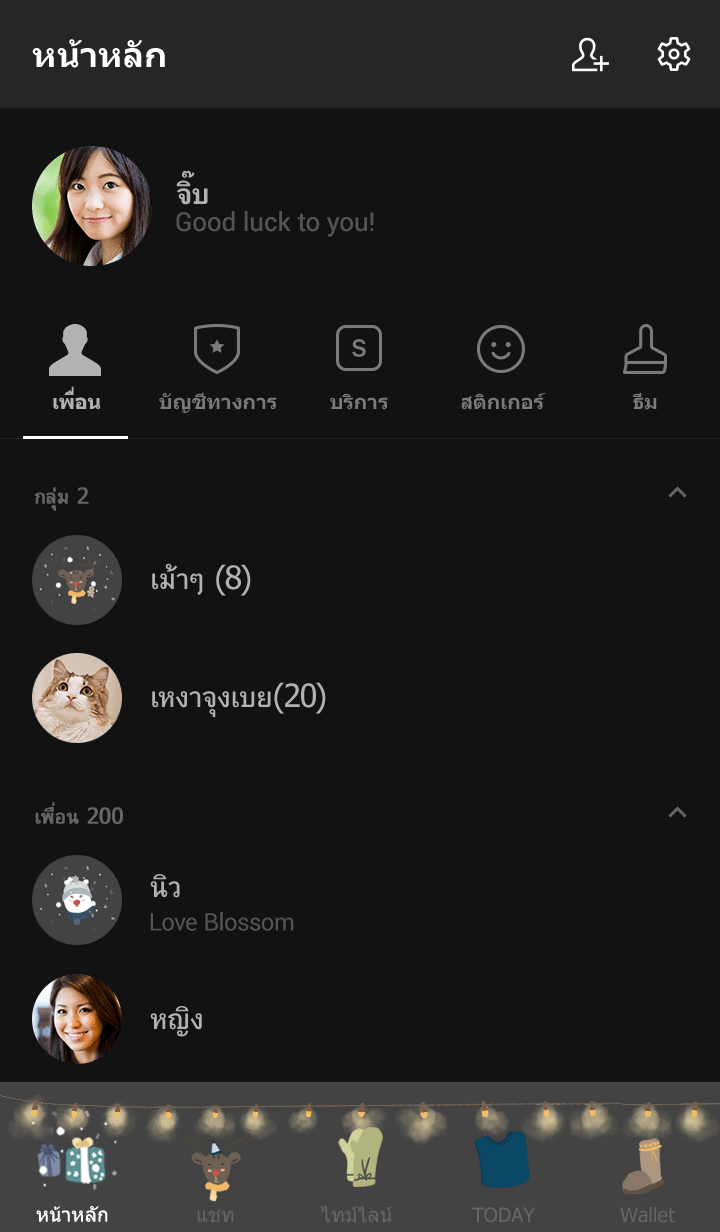Screen dimensions: 720x1232
Task: Go to the ไทม์ไลน์ tab
Action: pos(357,1180)
